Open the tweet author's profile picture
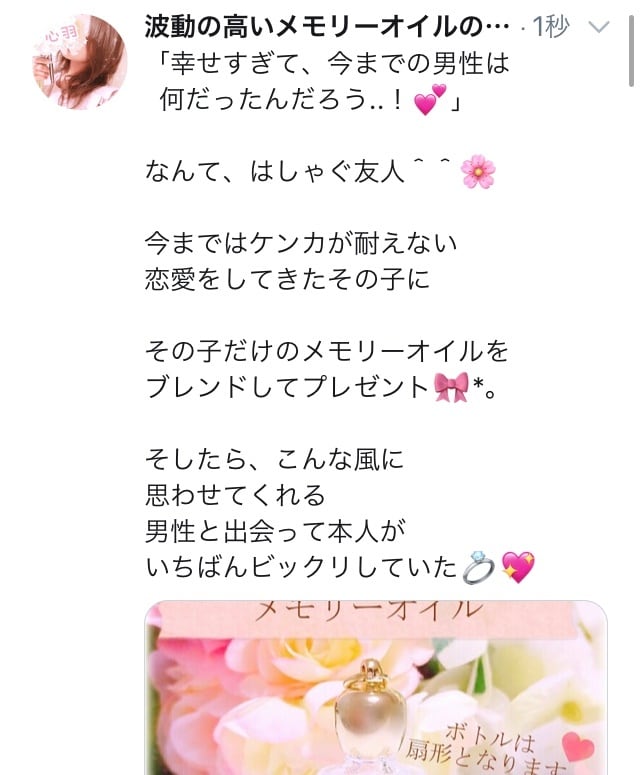 pos(80,61)
